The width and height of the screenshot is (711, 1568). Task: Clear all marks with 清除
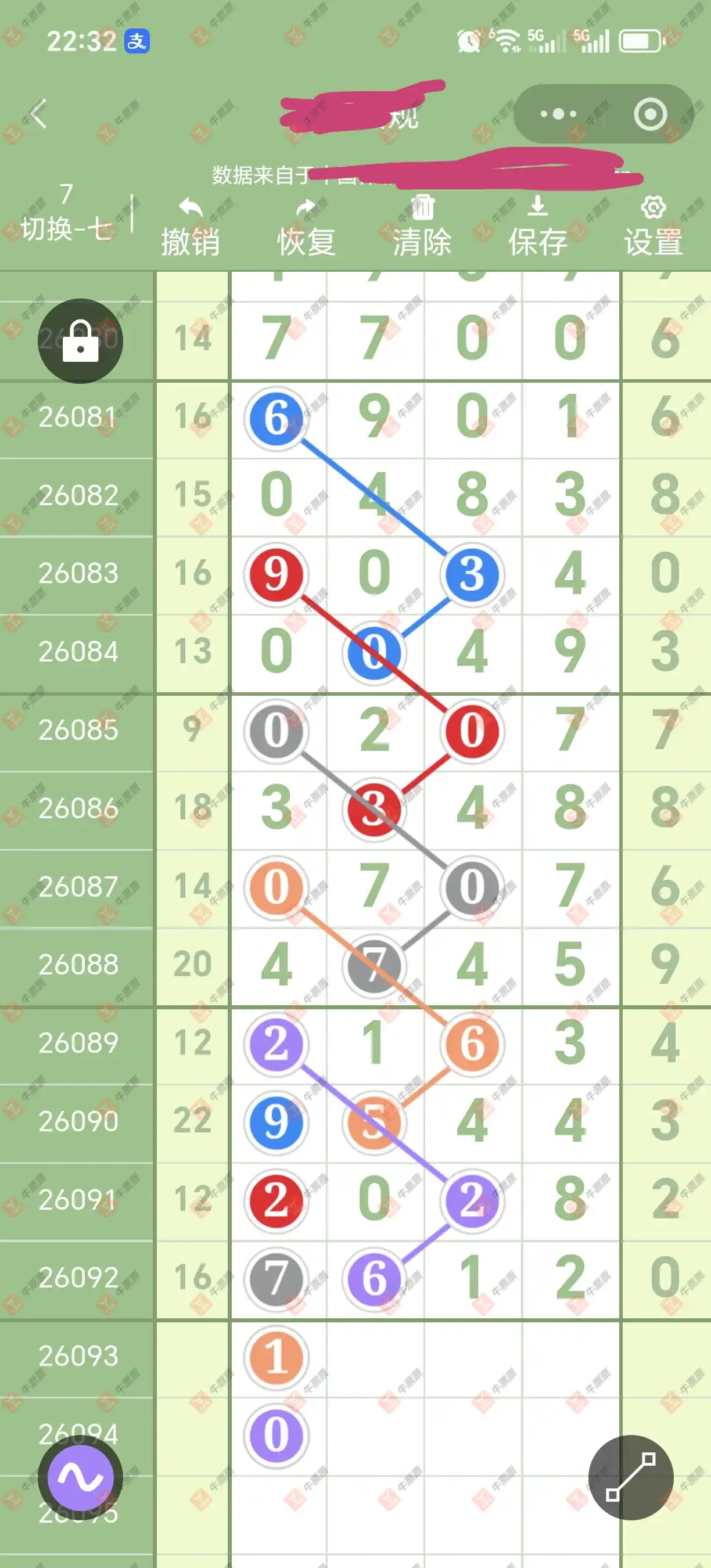click(422, 227)
